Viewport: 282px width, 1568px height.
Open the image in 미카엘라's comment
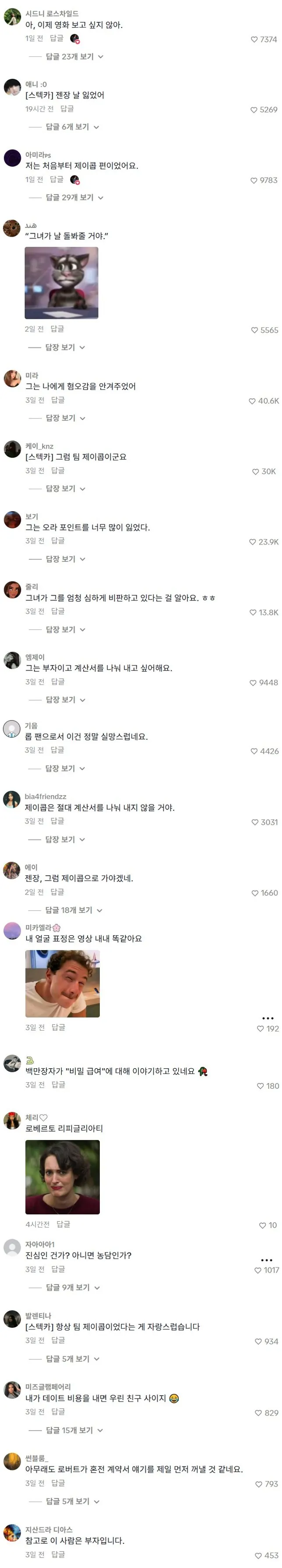click(63, 984)
